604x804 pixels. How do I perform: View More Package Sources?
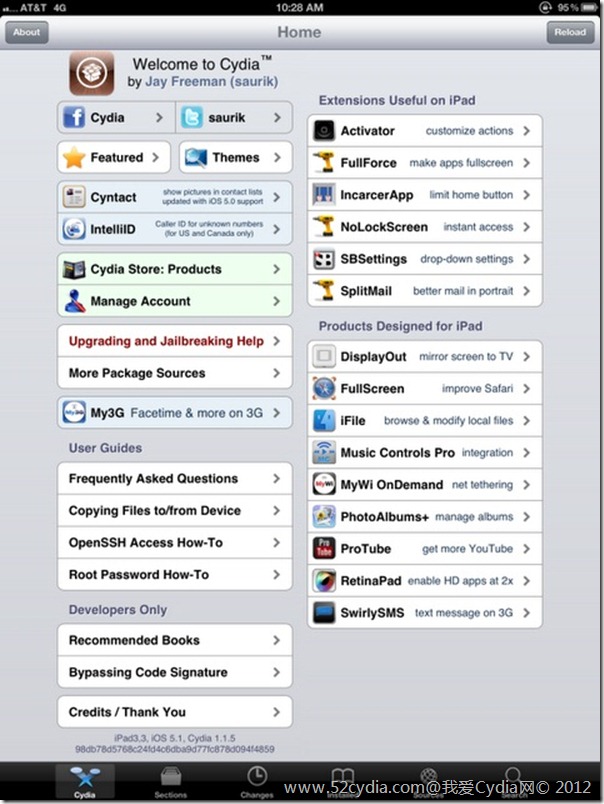pos(175,373)
